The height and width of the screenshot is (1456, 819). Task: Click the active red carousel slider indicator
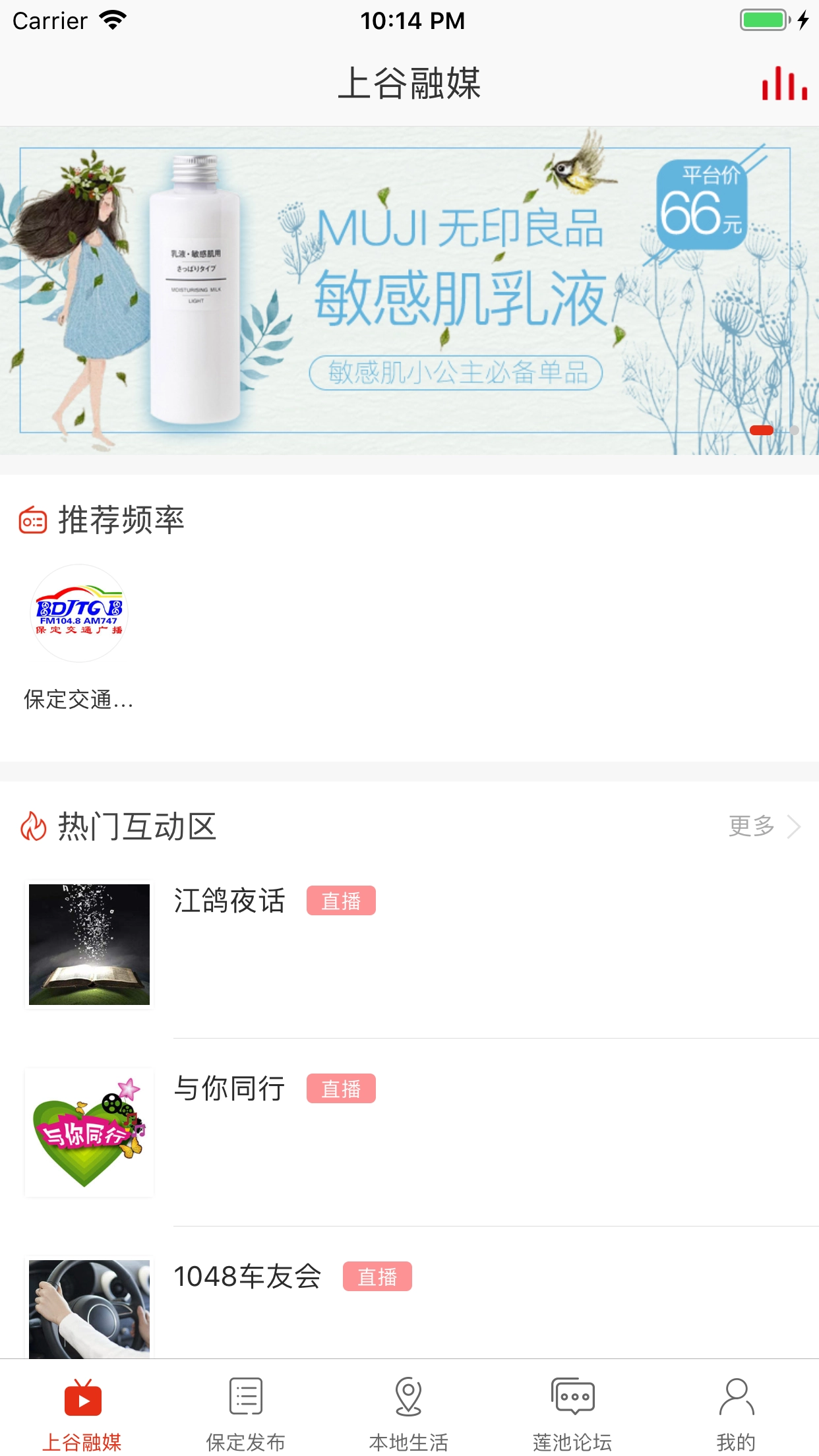(763, 429)
